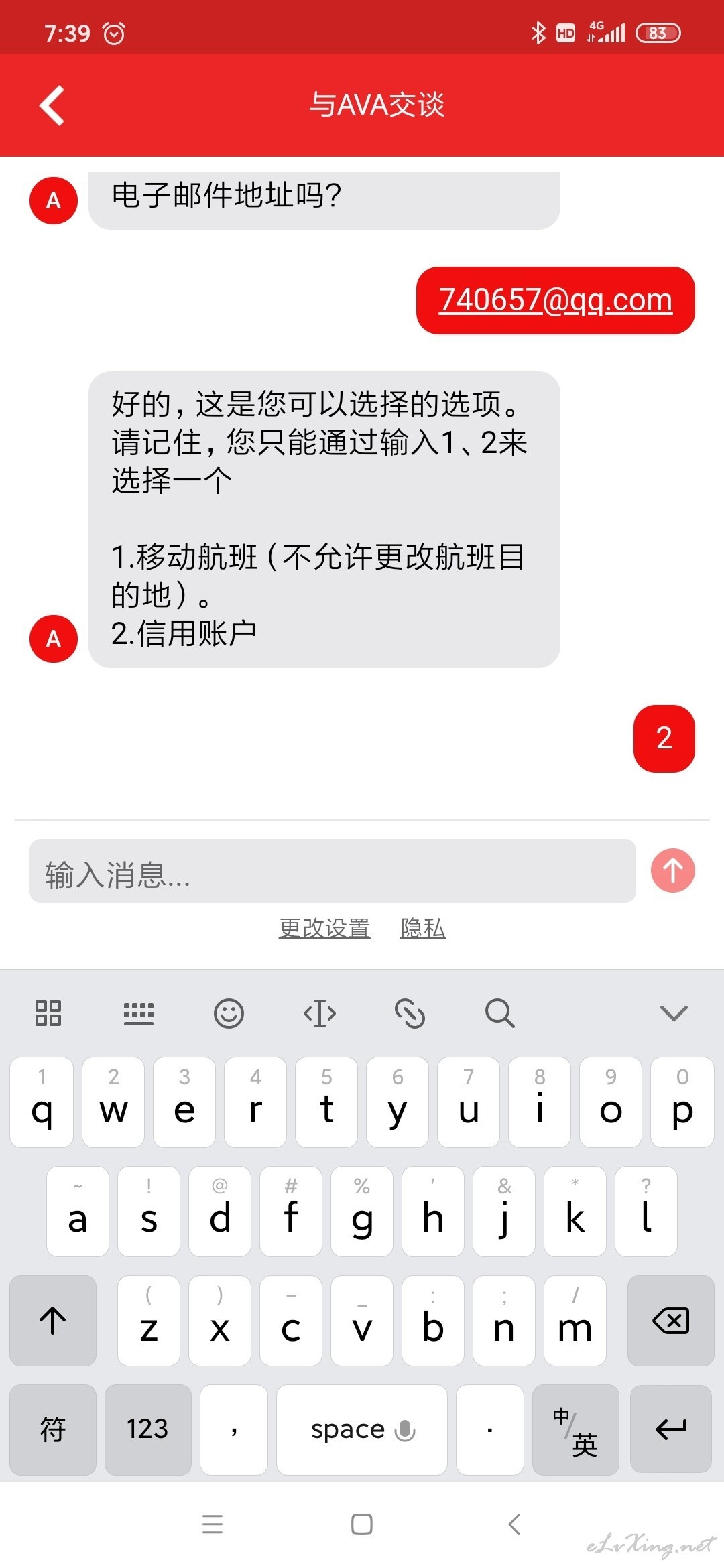Open the keyboard emoji picker
The height and width of the screenshot is (1568, 724).
click(x=229, y=1013)
